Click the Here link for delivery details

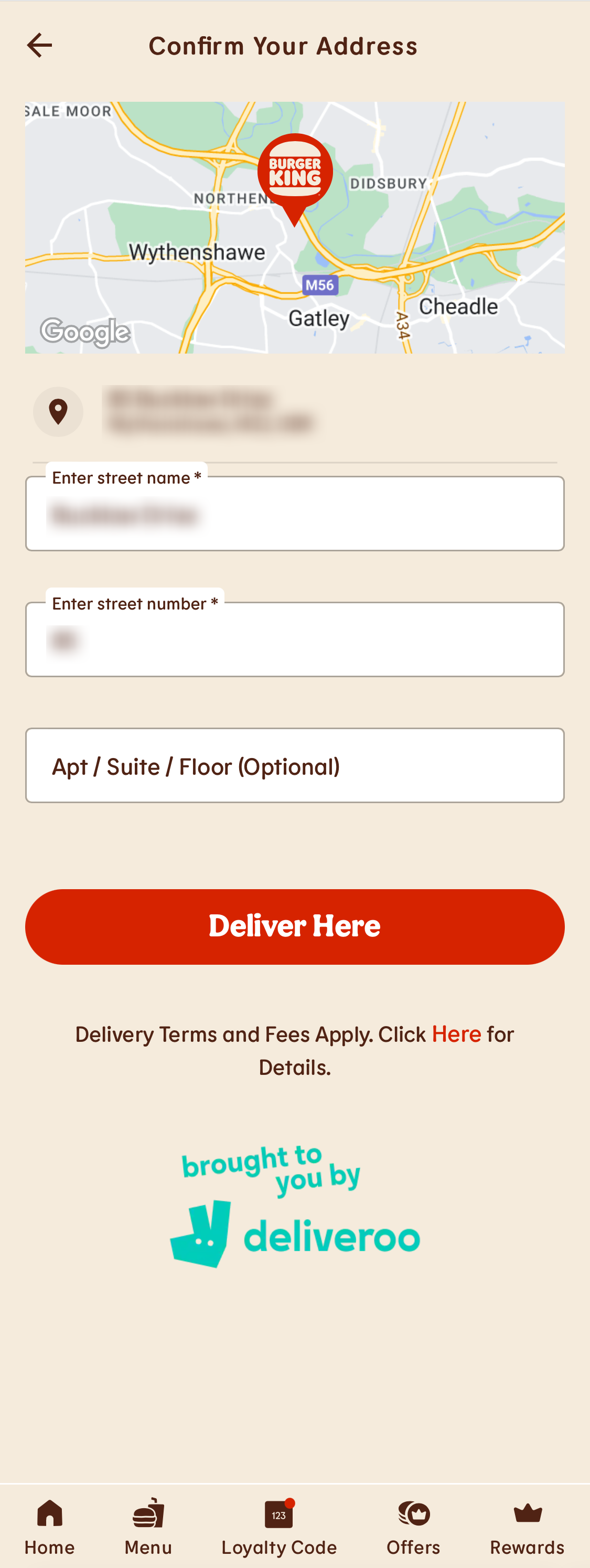(x=456, y=1033)
